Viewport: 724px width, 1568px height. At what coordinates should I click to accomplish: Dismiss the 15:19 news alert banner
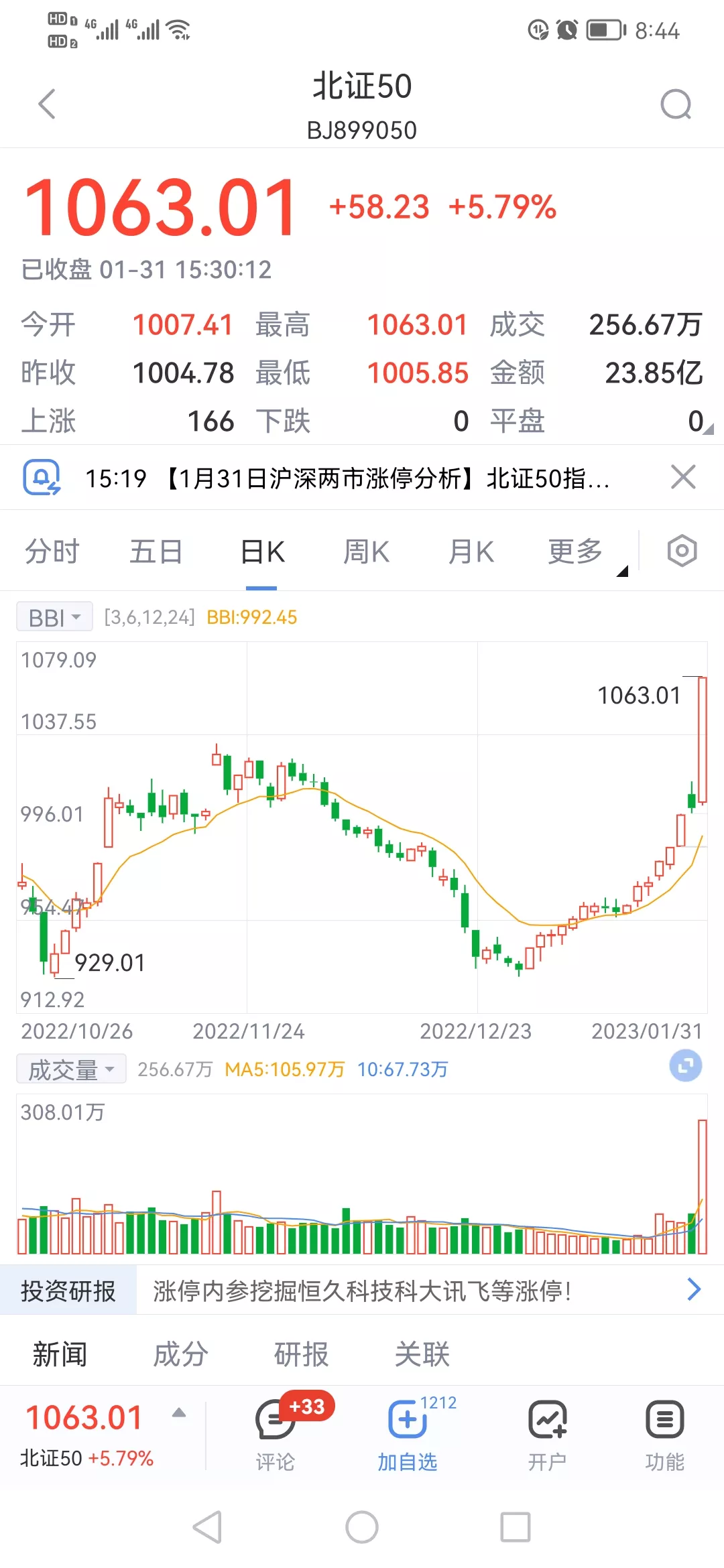683,477
